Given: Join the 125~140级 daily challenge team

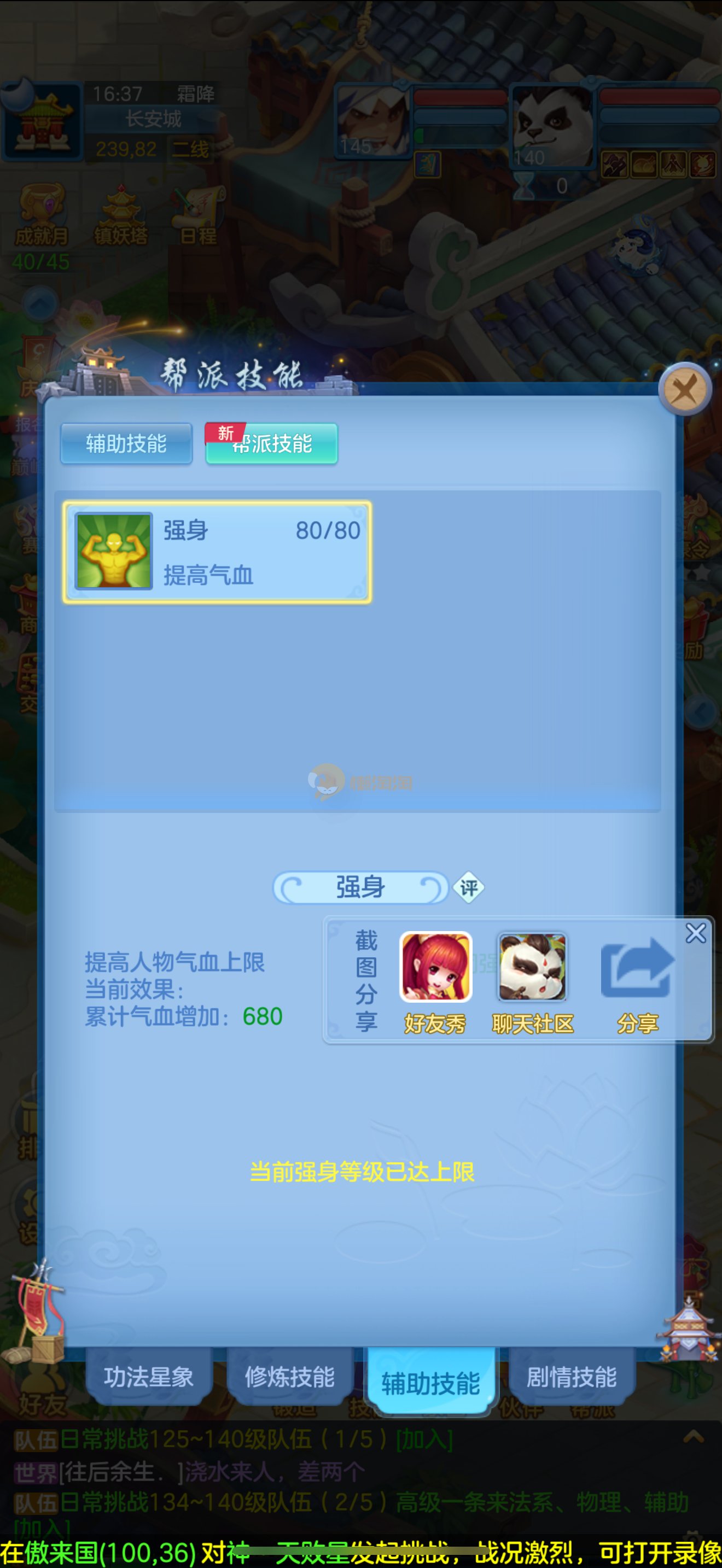Looking at the screenshot, I should pyautogui.click(x=424, y=1440).
